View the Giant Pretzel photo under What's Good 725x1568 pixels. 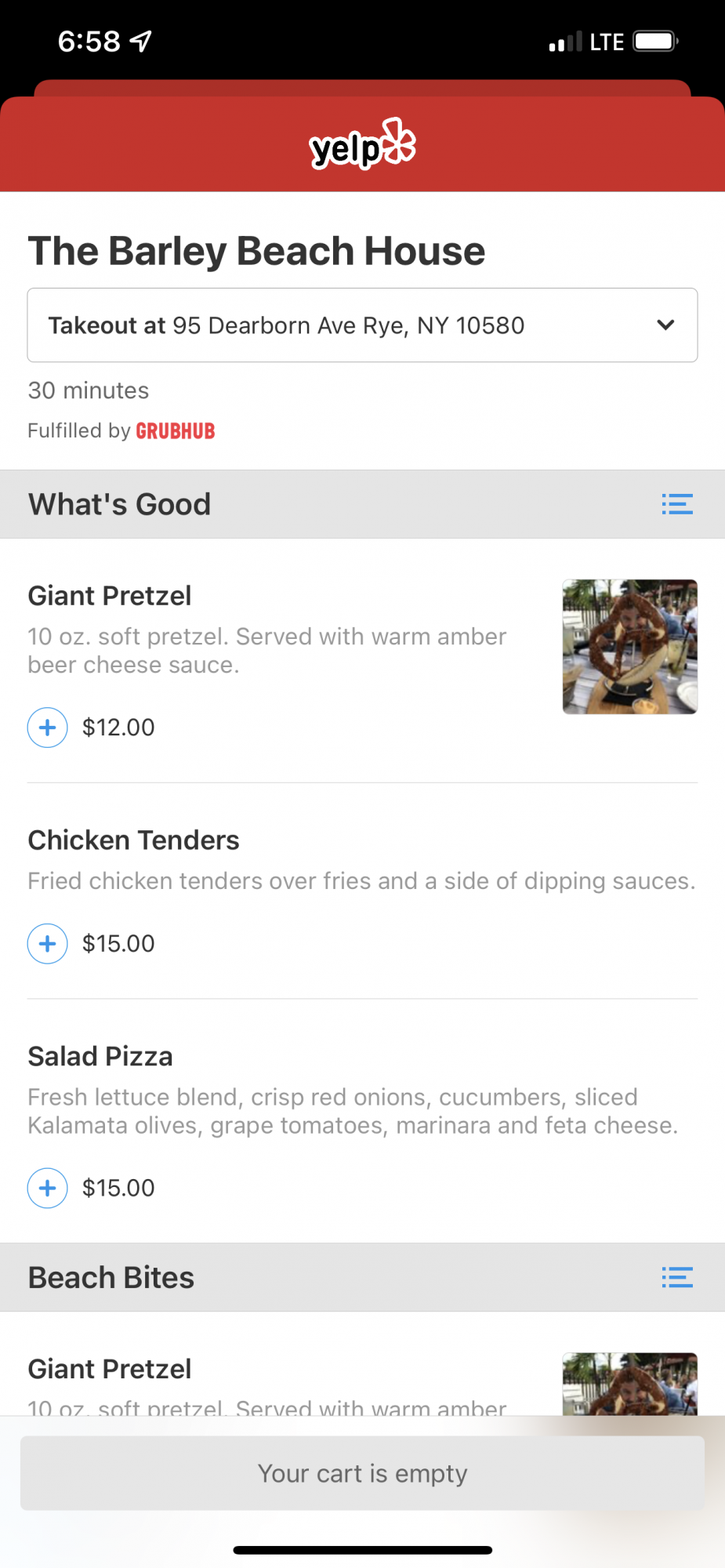click(629, 647)
